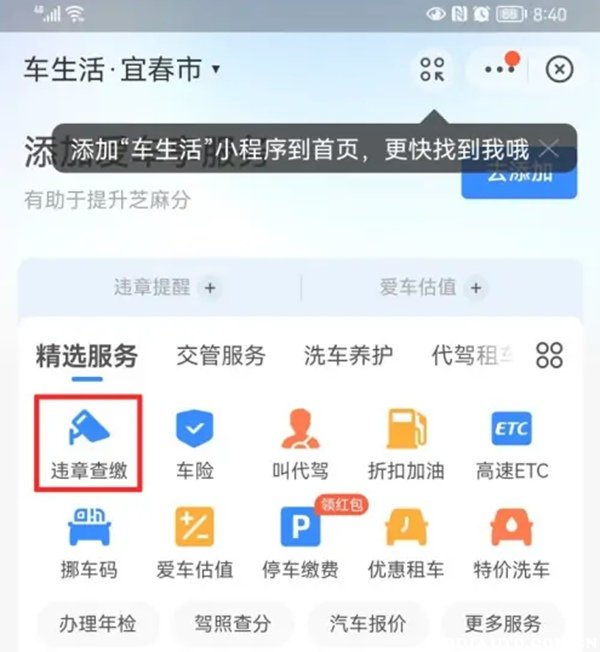This screenshot has height=652, width=600.
Task: Close the 车生活 mini program
Action: (559, 69)
